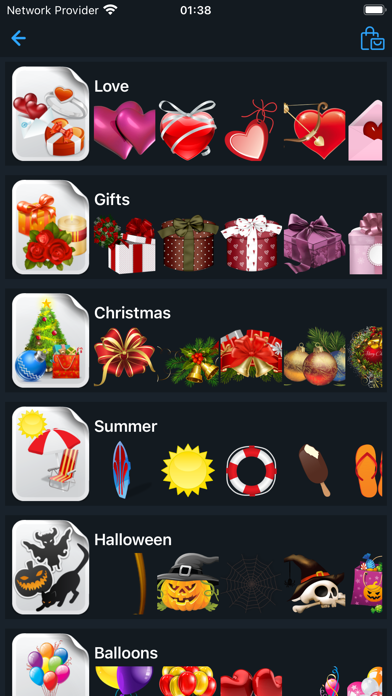Screen dimensions: 392x696
Task: Select the yellow sun sticker
Action: point(188,470)
